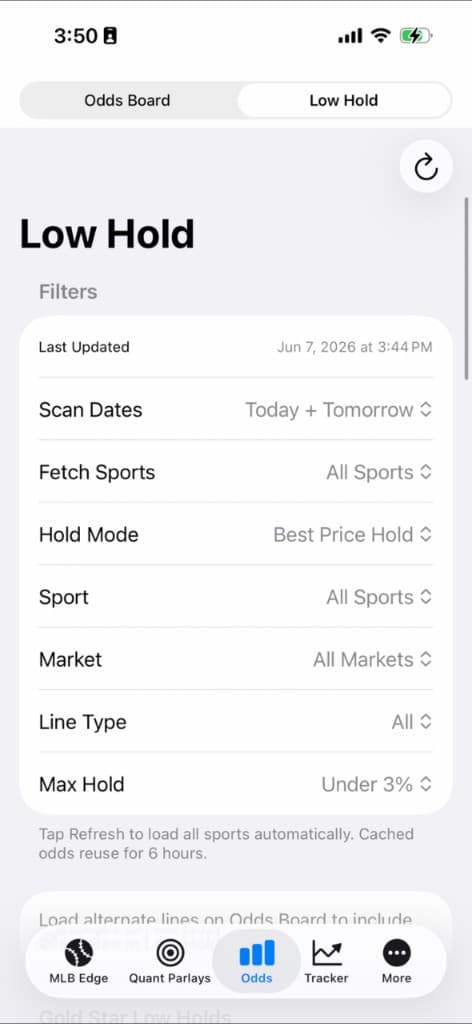472x1024 pixels.
Task: Open the More tab
Action: click(396, 961)
